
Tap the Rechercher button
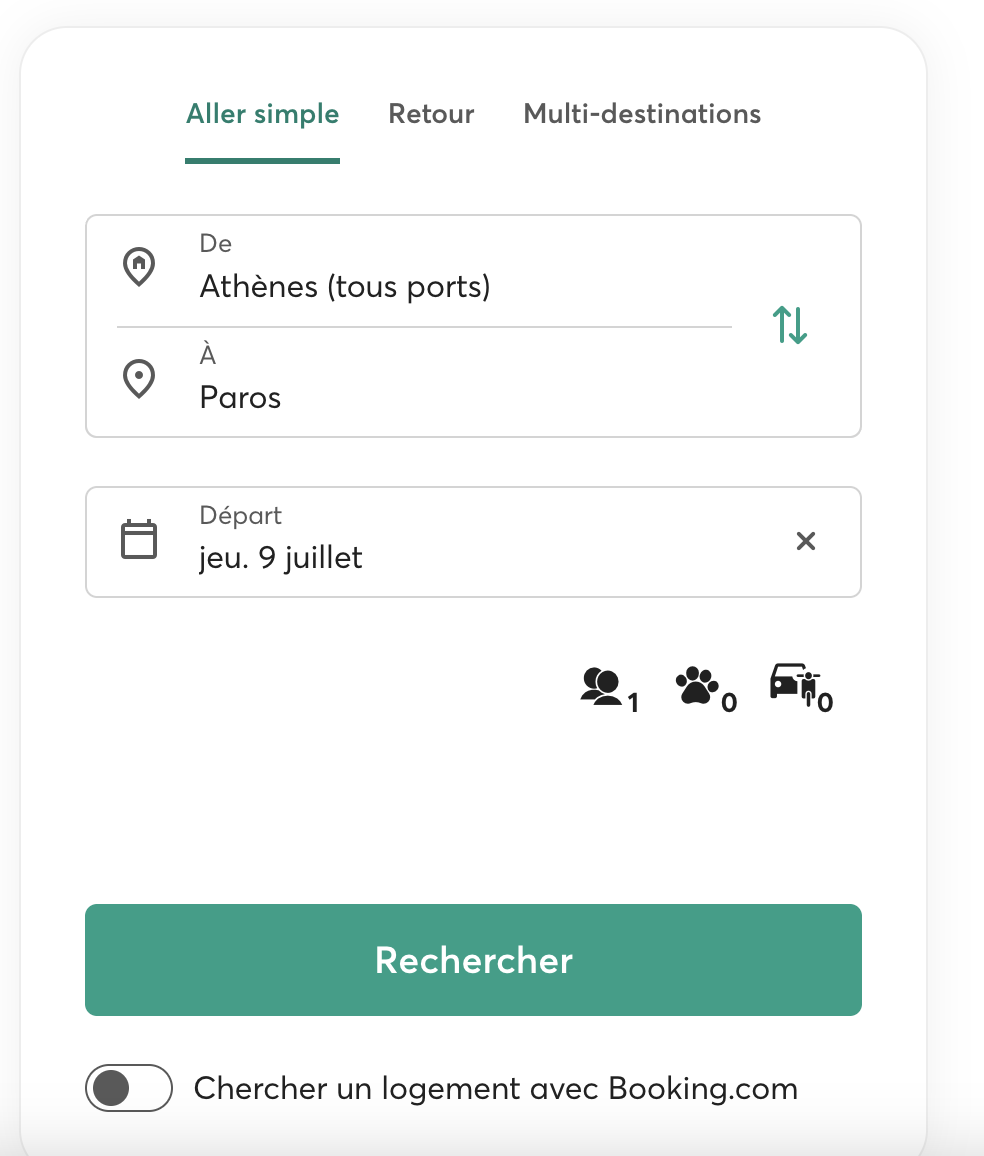coord(473,960)
